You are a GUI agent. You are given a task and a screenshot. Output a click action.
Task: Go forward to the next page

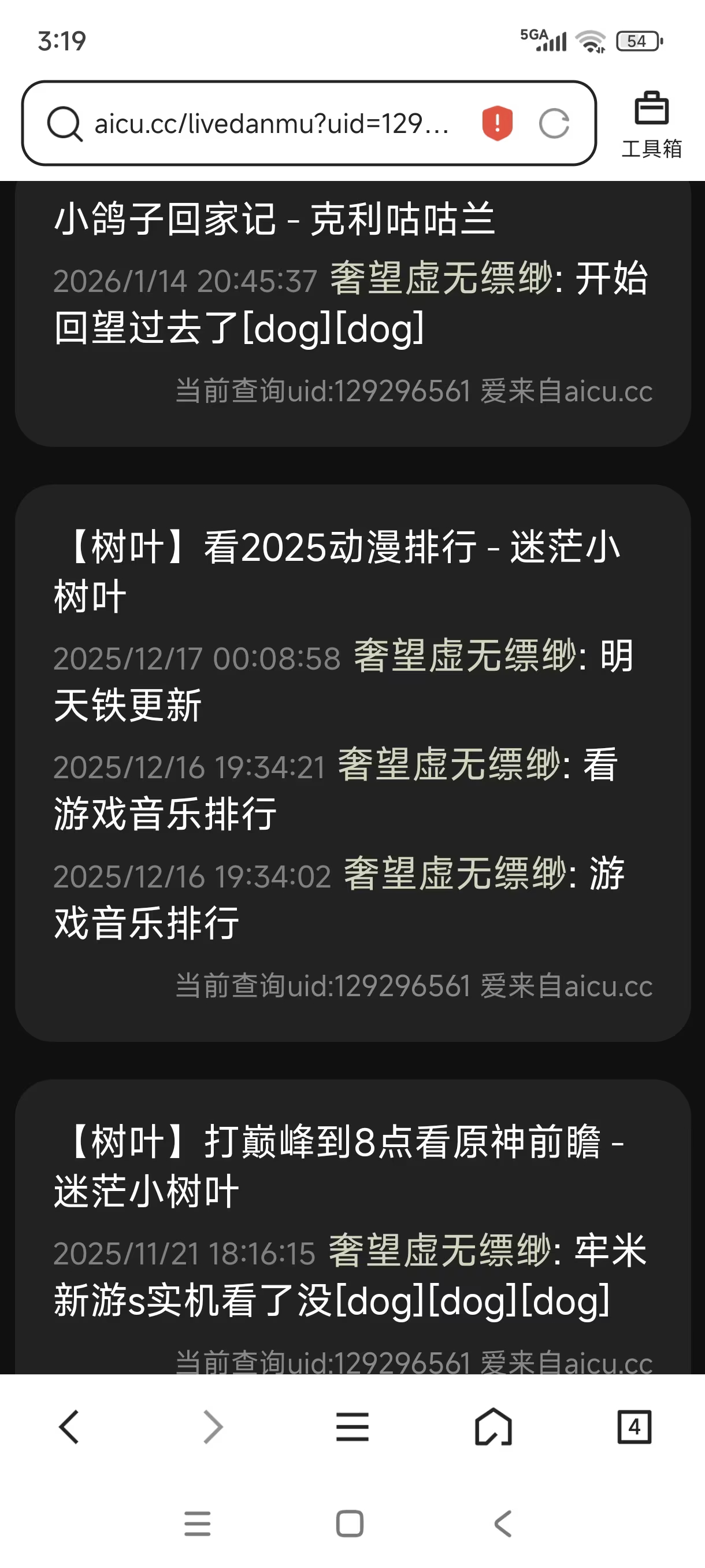click(211, 1427)
